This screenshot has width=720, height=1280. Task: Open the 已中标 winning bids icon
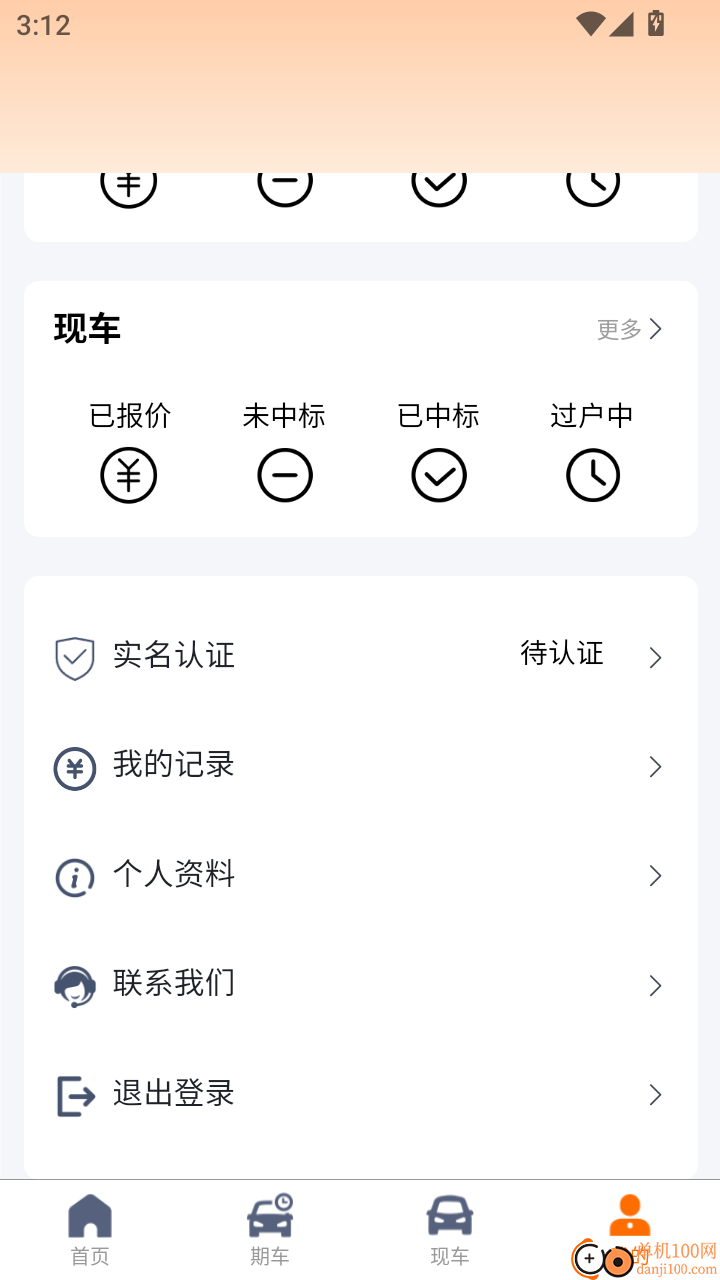(x=439, y=475)
